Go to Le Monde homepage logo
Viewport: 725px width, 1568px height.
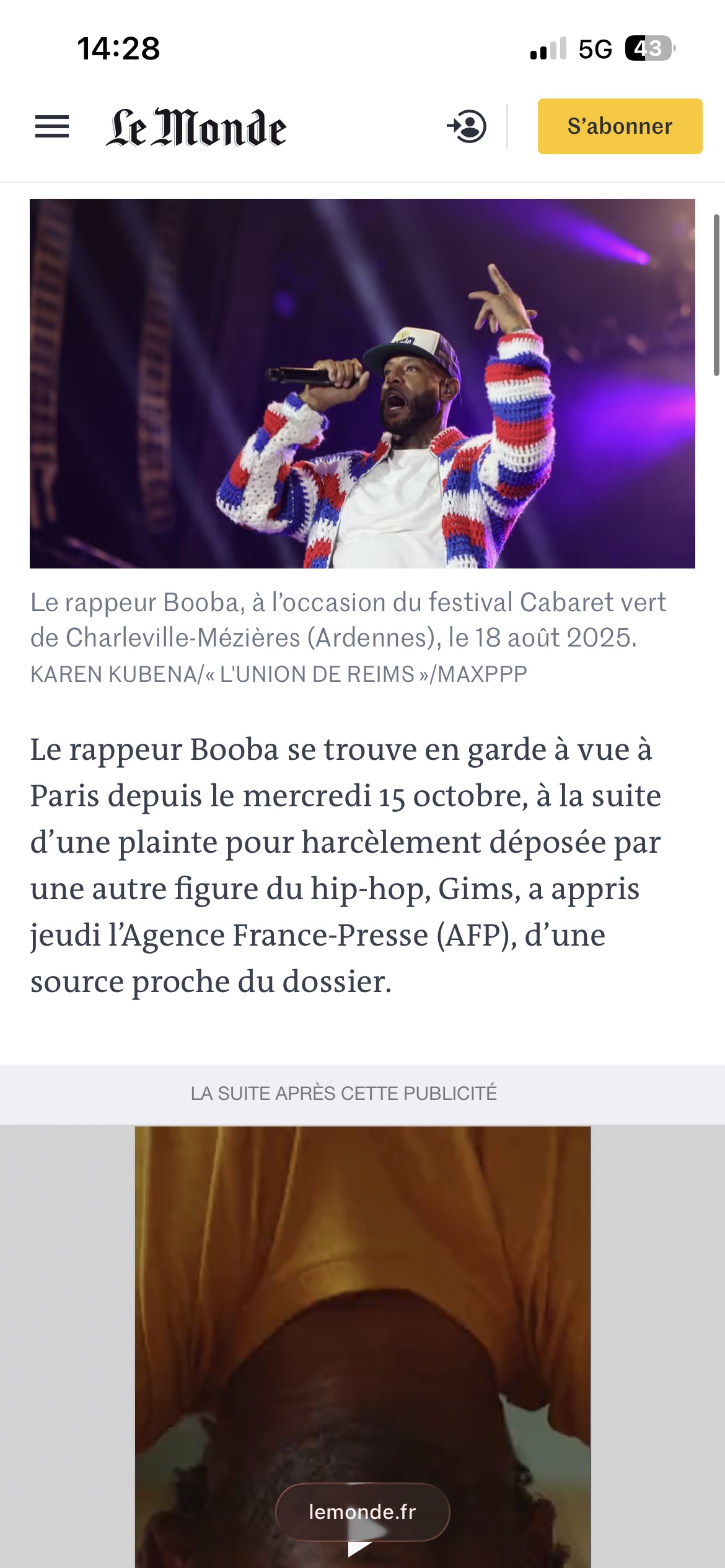(x=196, y=127)
